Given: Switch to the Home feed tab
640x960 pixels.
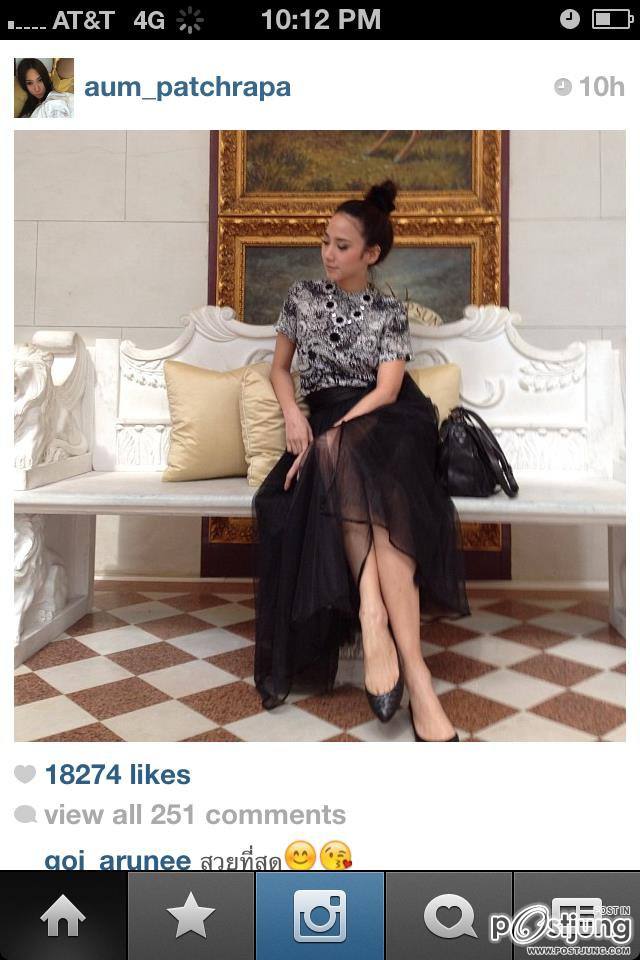Looking at the screenshot, I should (x=63, y=916).
